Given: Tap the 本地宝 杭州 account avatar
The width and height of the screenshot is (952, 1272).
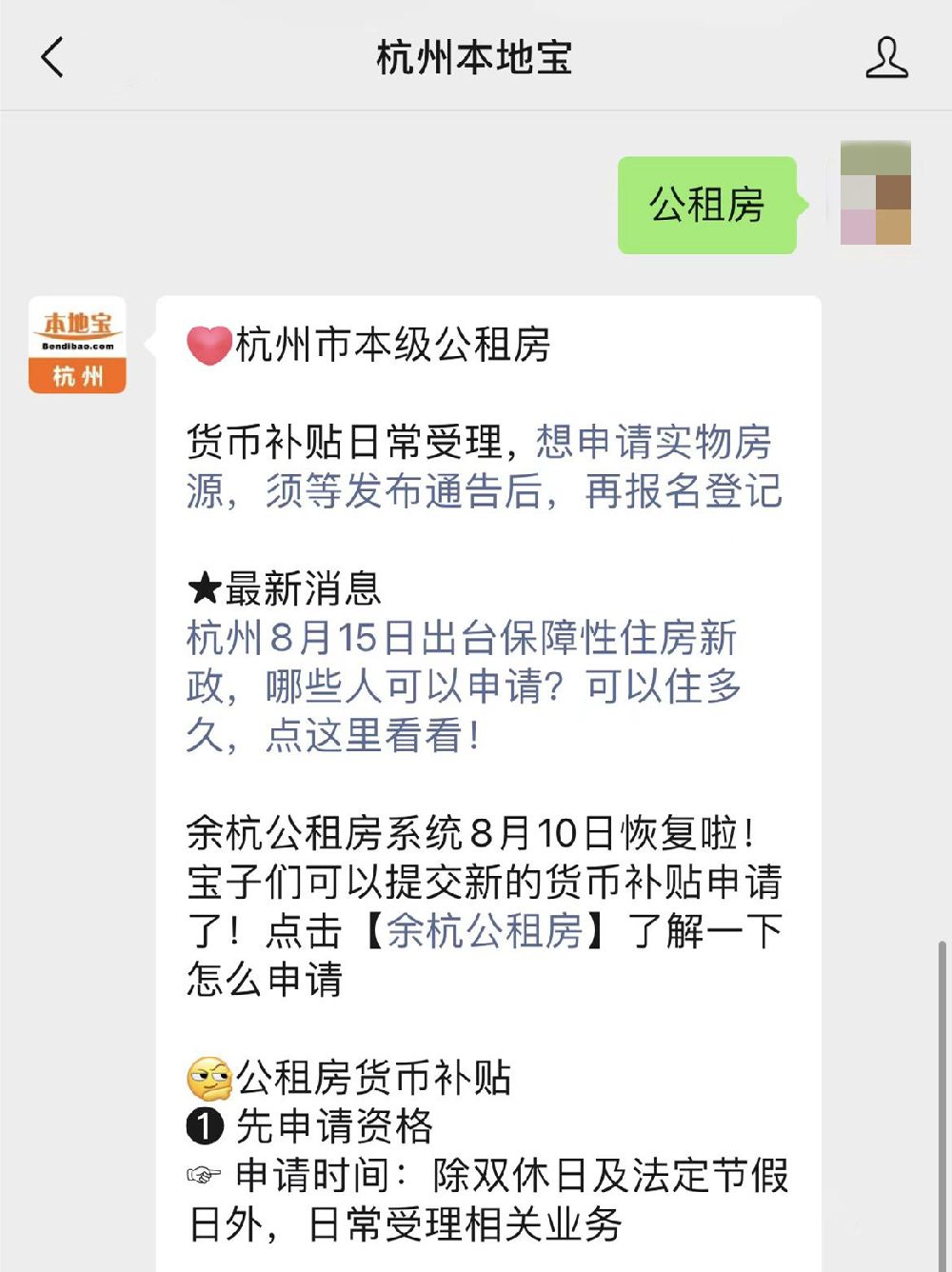Looking at the screenshot, I should click(x=77, y=346).
